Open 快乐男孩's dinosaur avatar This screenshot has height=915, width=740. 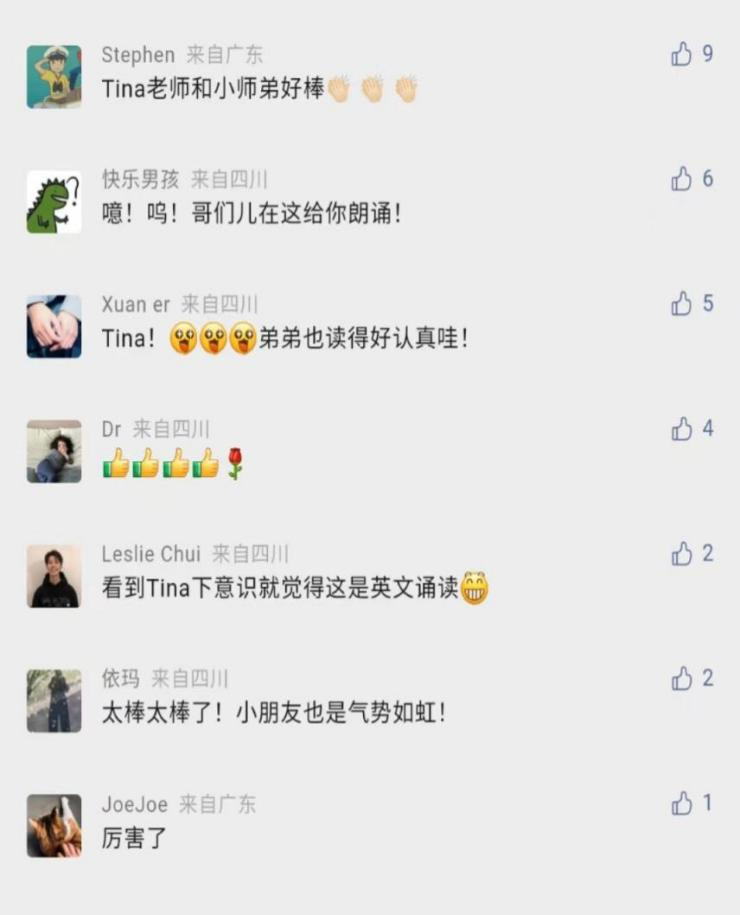[x=54, y=201]
